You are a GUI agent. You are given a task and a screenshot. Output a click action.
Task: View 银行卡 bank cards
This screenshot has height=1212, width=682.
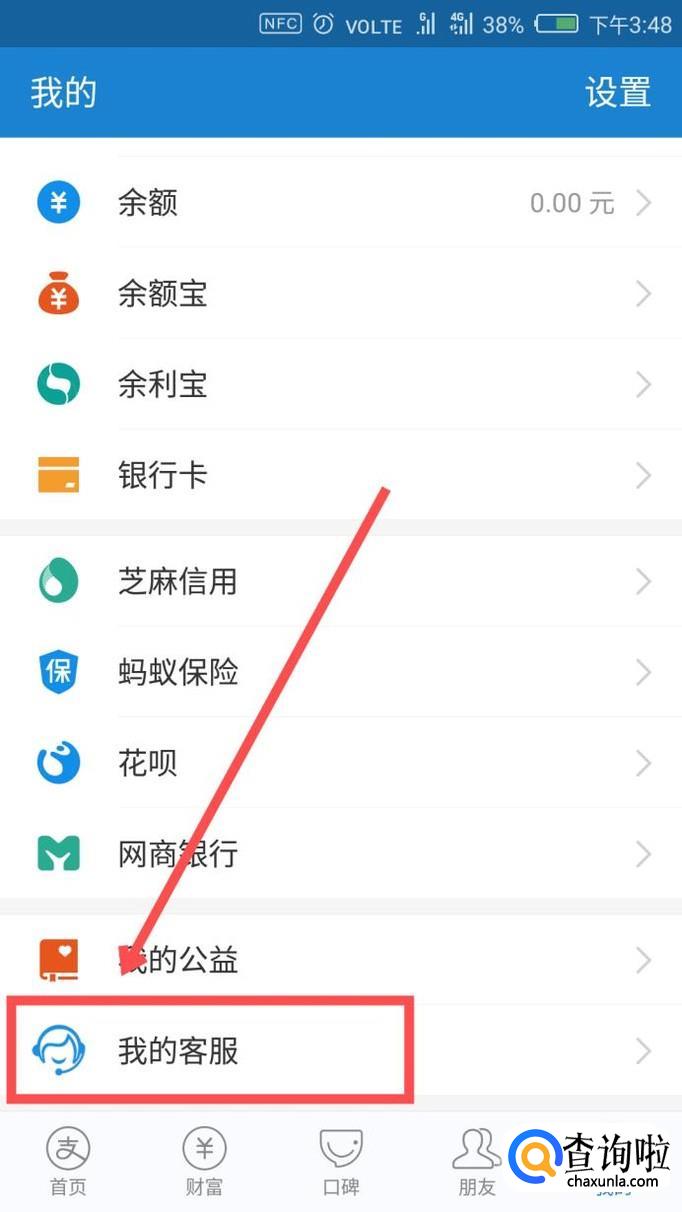coord(341,475)
